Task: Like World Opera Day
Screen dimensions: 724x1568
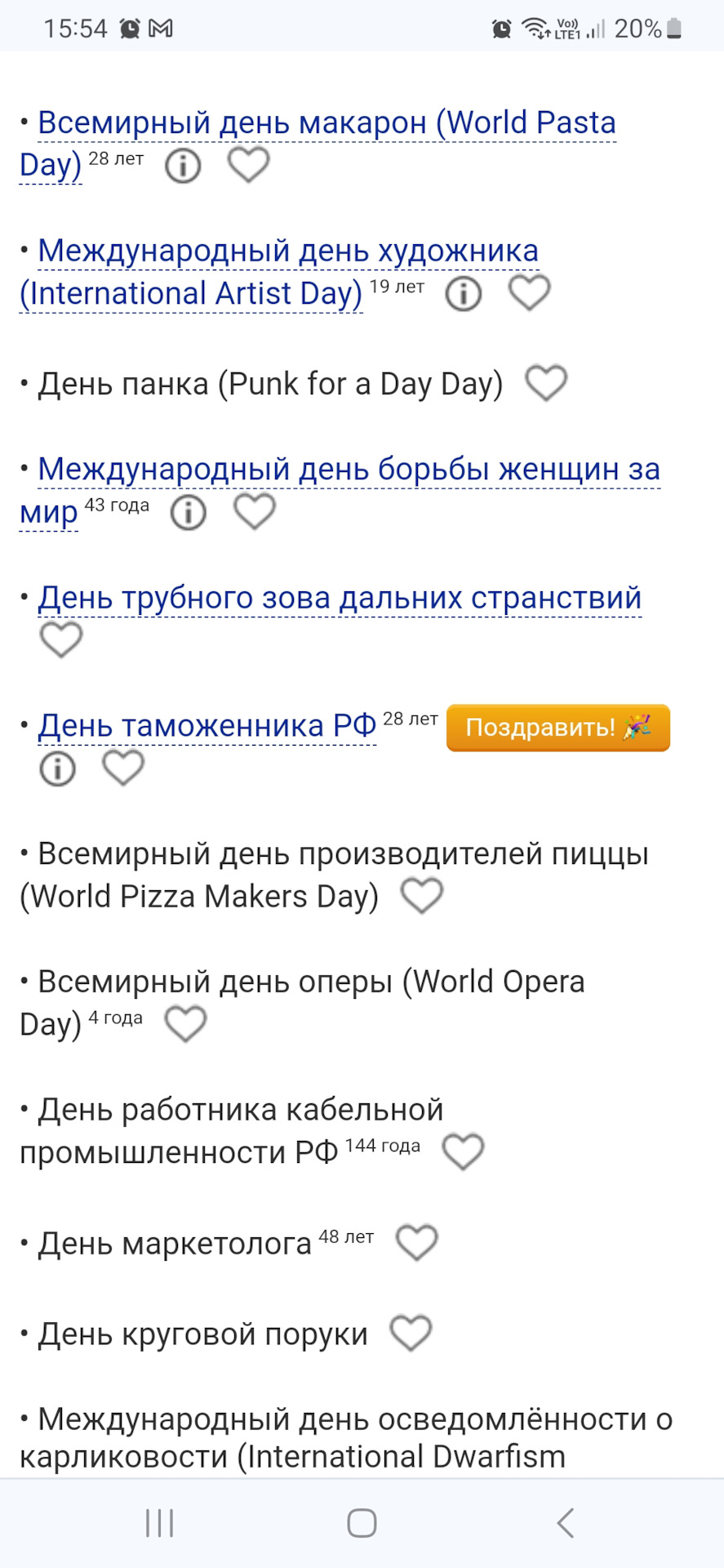Action: point(185,1023)
